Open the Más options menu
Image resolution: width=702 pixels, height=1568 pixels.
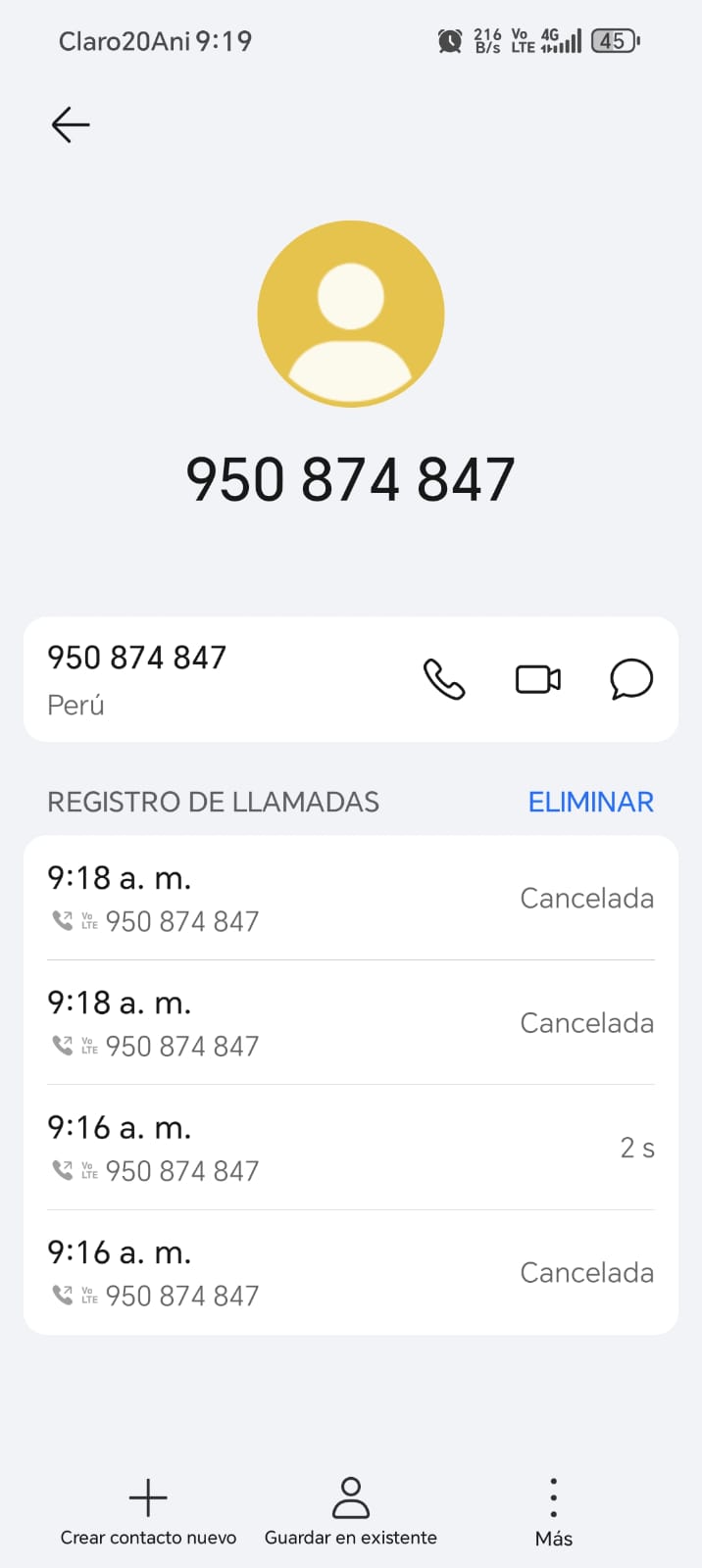click(554, 1512)
